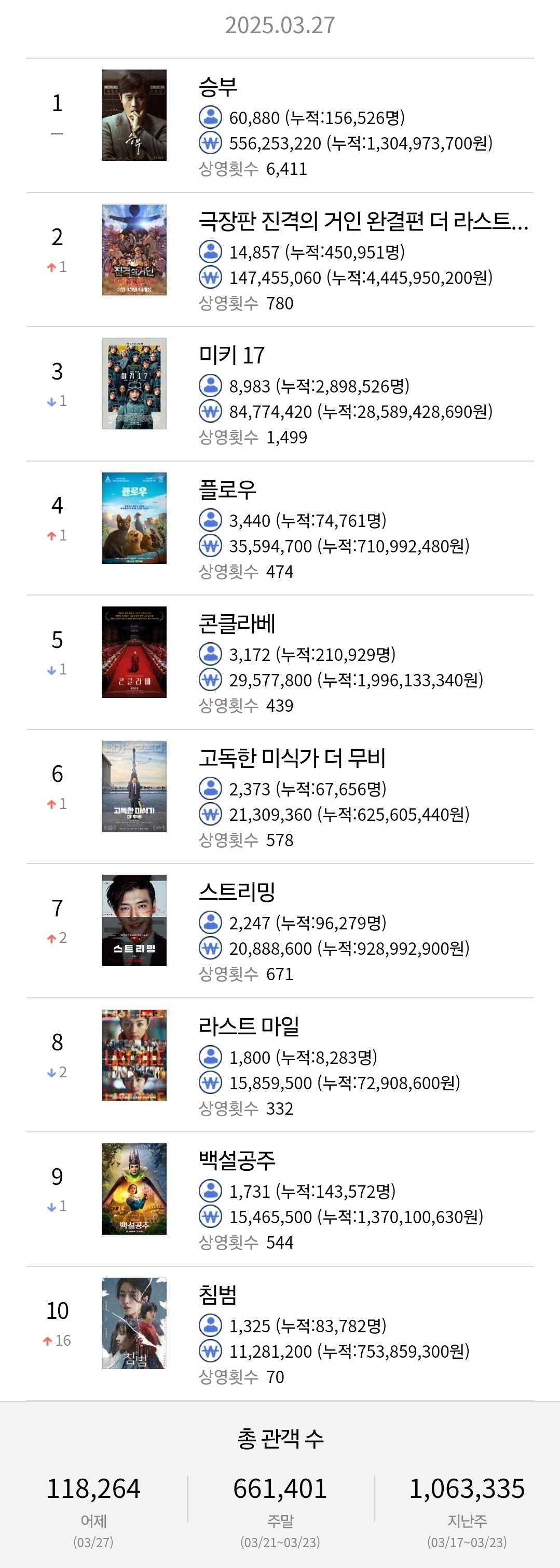The width and height of the screenshot is (560, 1568).
Task: View the 스트리밍 movie details
Action: [x=280, y=931]
